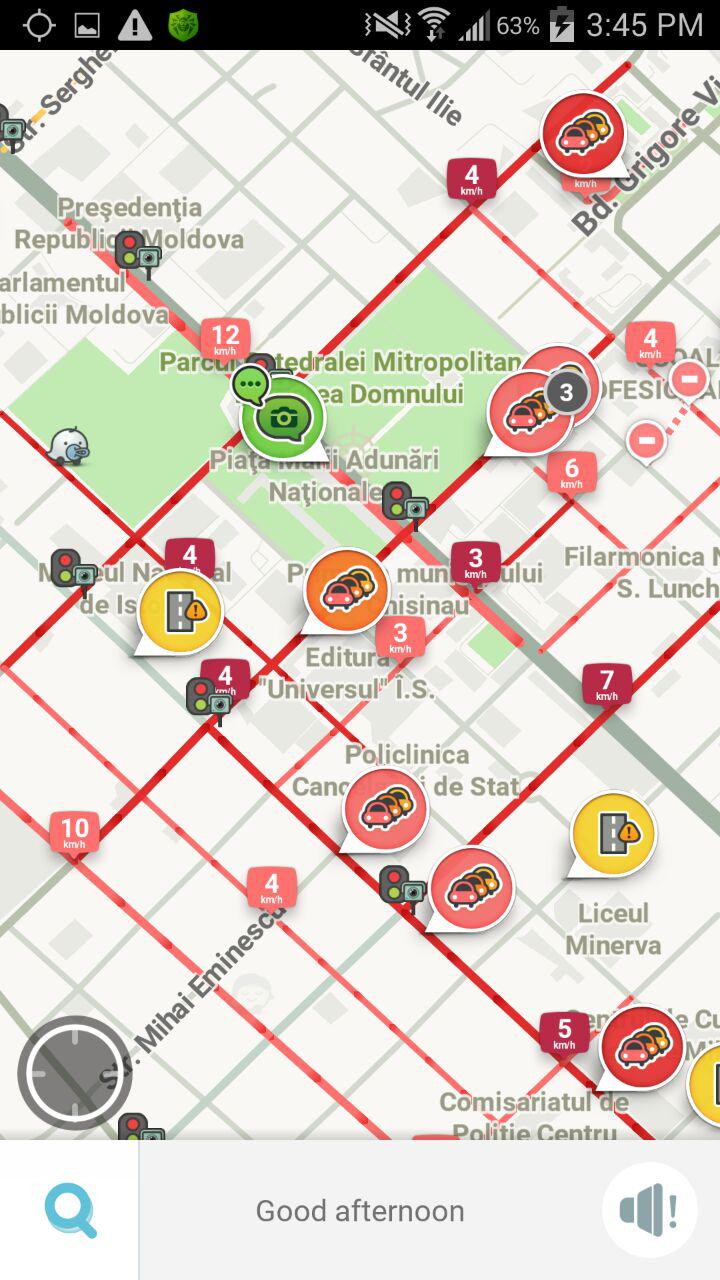
Task: Open hazard marker above Liceul Minerva
Action: pyautogui.click(x=613, y=834)
